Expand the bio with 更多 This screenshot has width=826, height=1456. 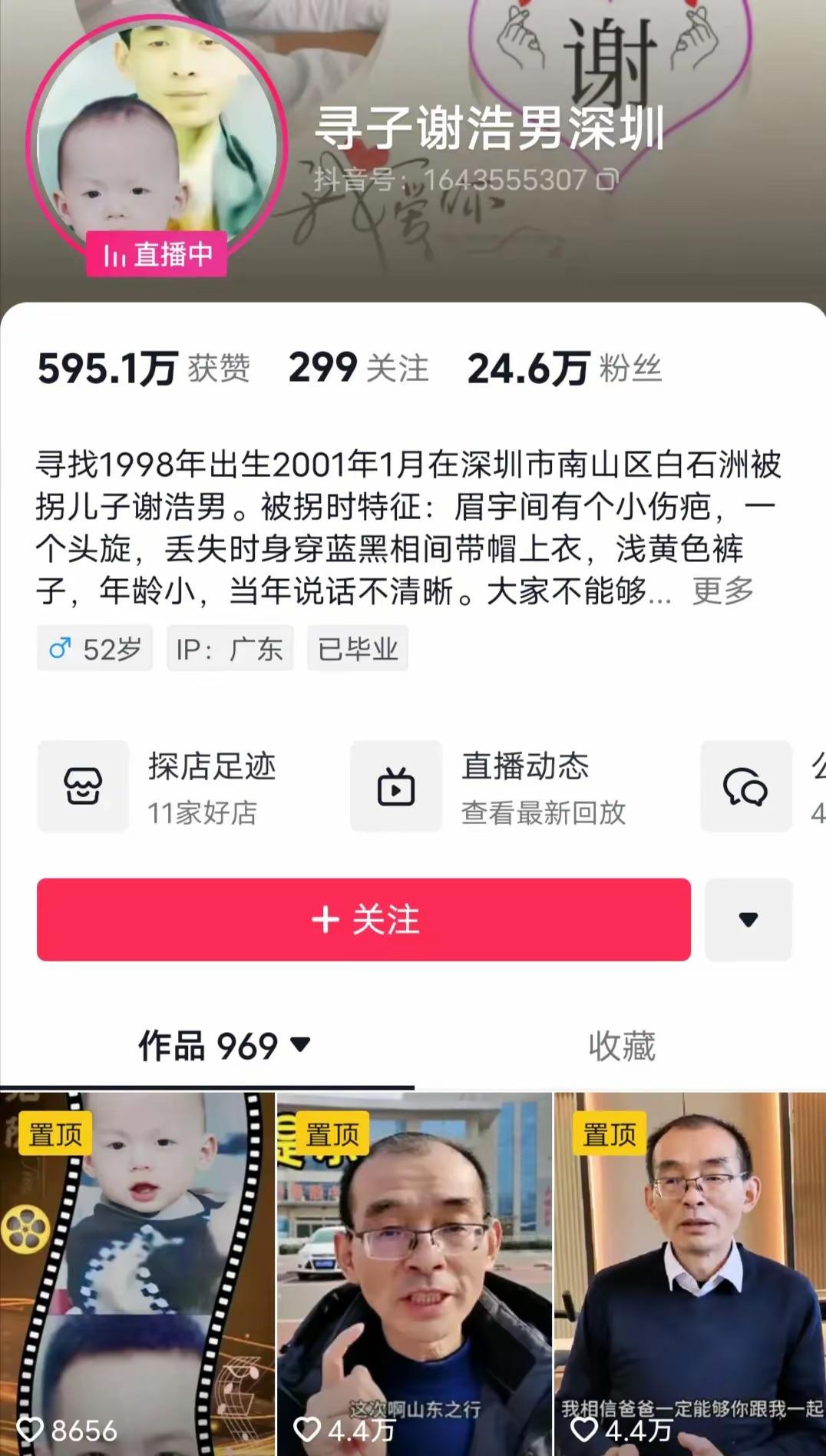click(722, 591)
